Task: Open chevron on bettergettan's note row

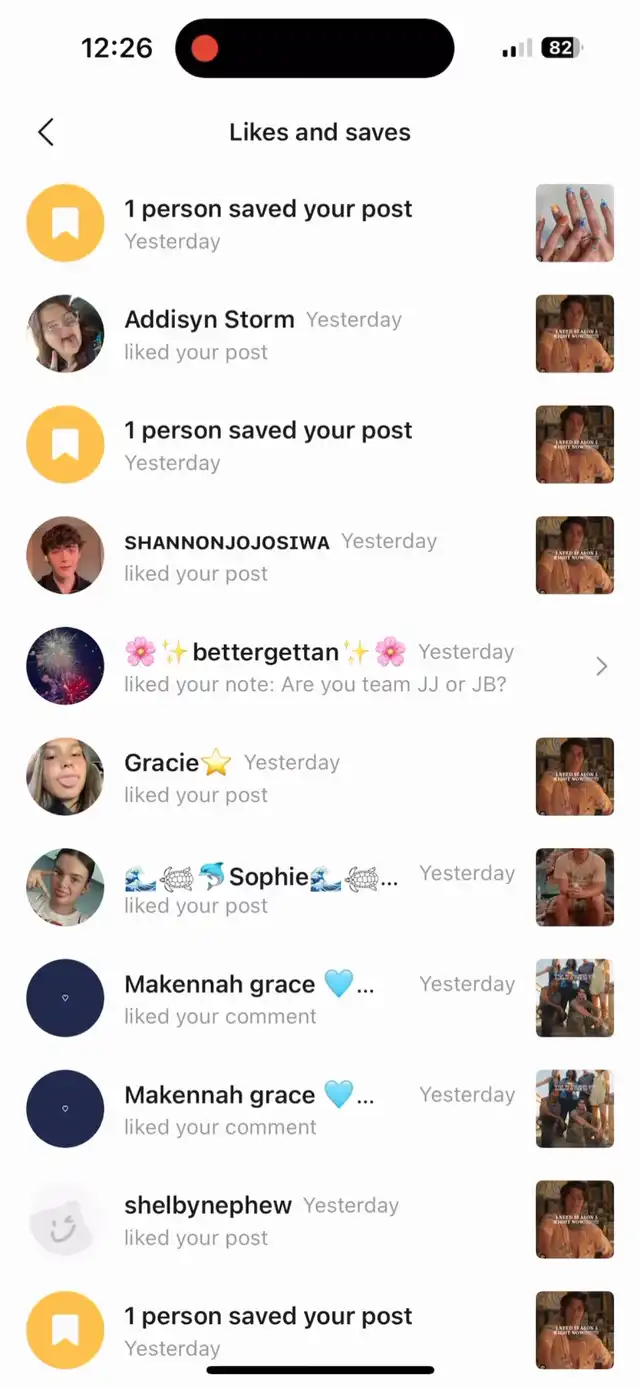Action: click(601, 666)
